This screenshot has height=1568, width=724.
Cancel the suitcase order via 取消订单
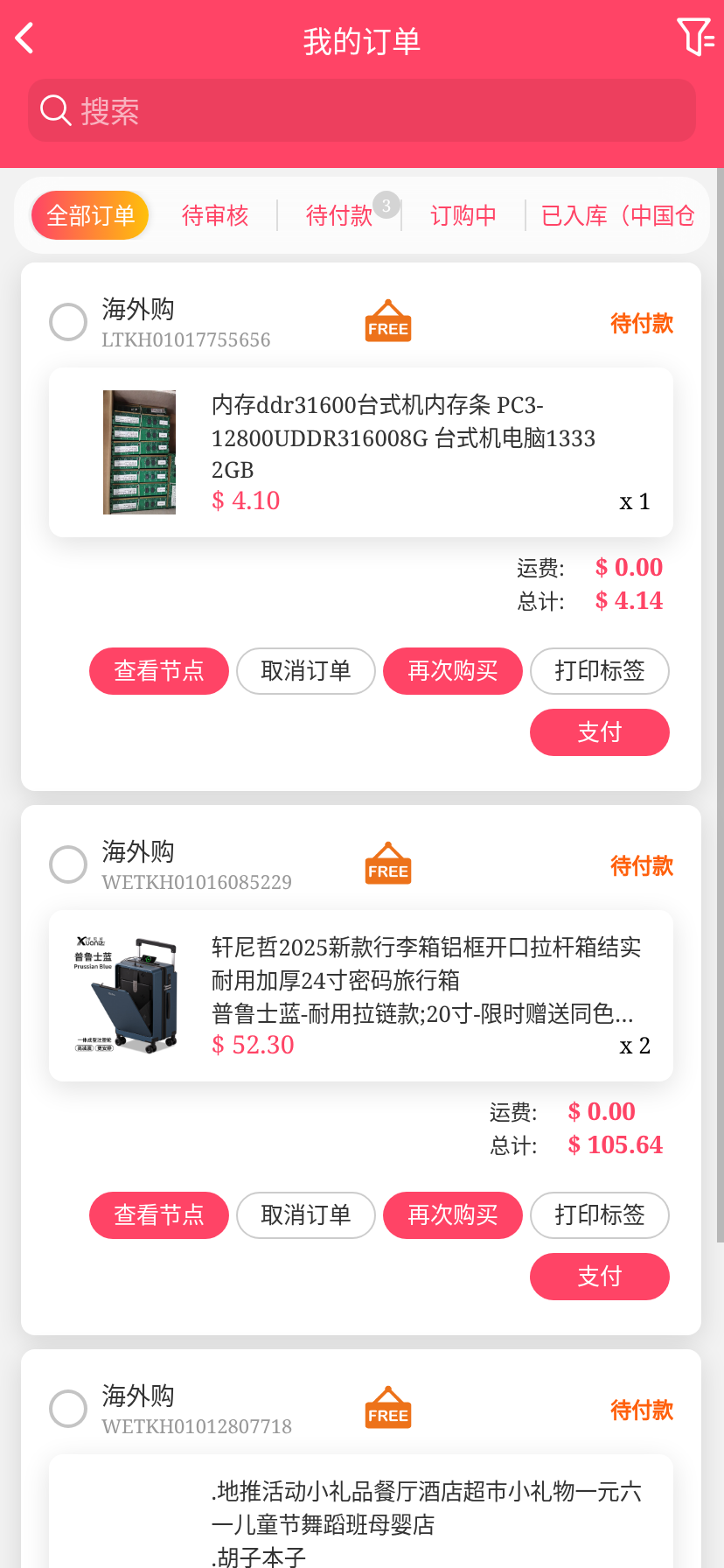pos(306,1215)
